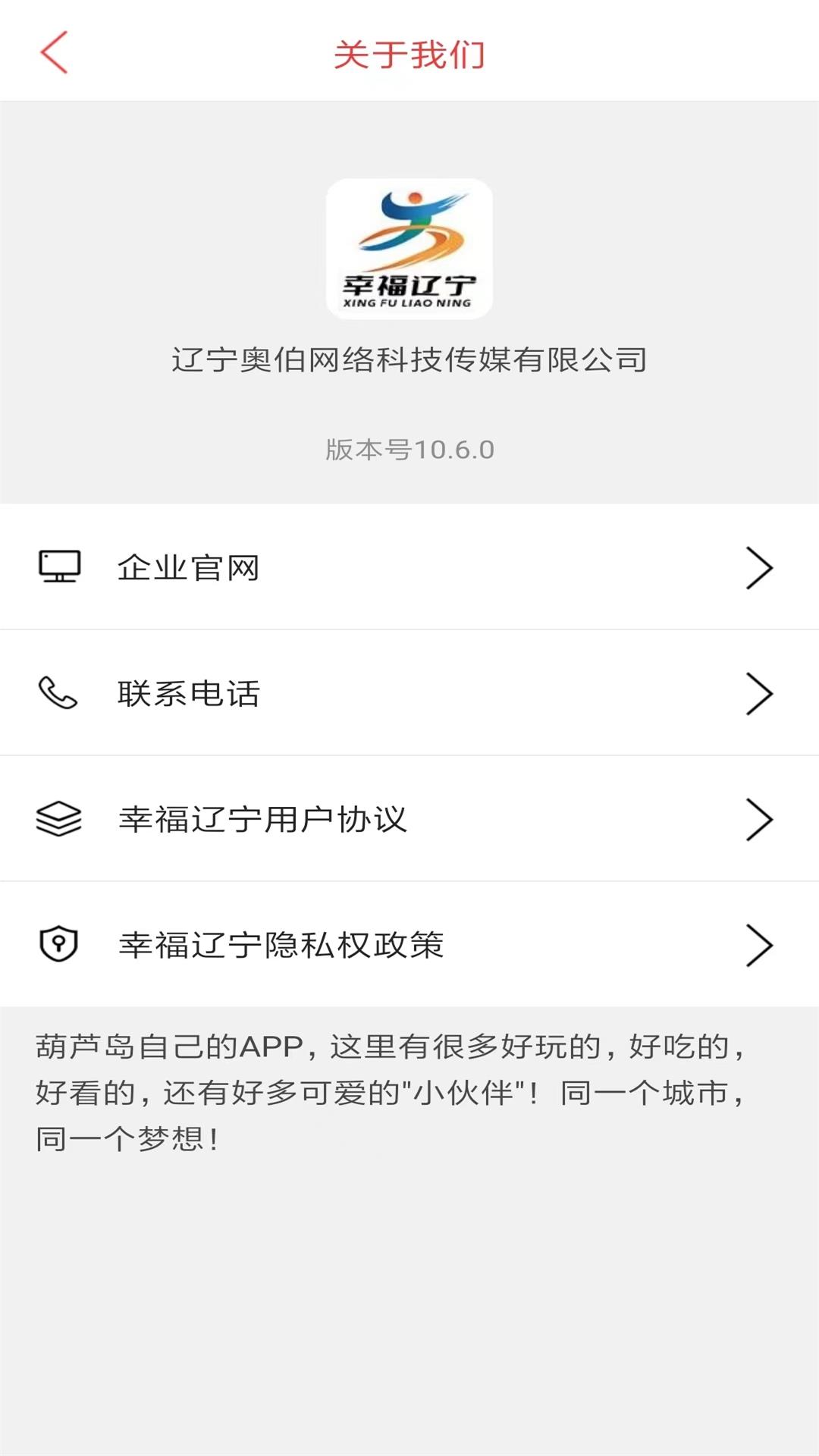
Task: Open 联系电话 via its chevron
Action: tap(758, 692)
